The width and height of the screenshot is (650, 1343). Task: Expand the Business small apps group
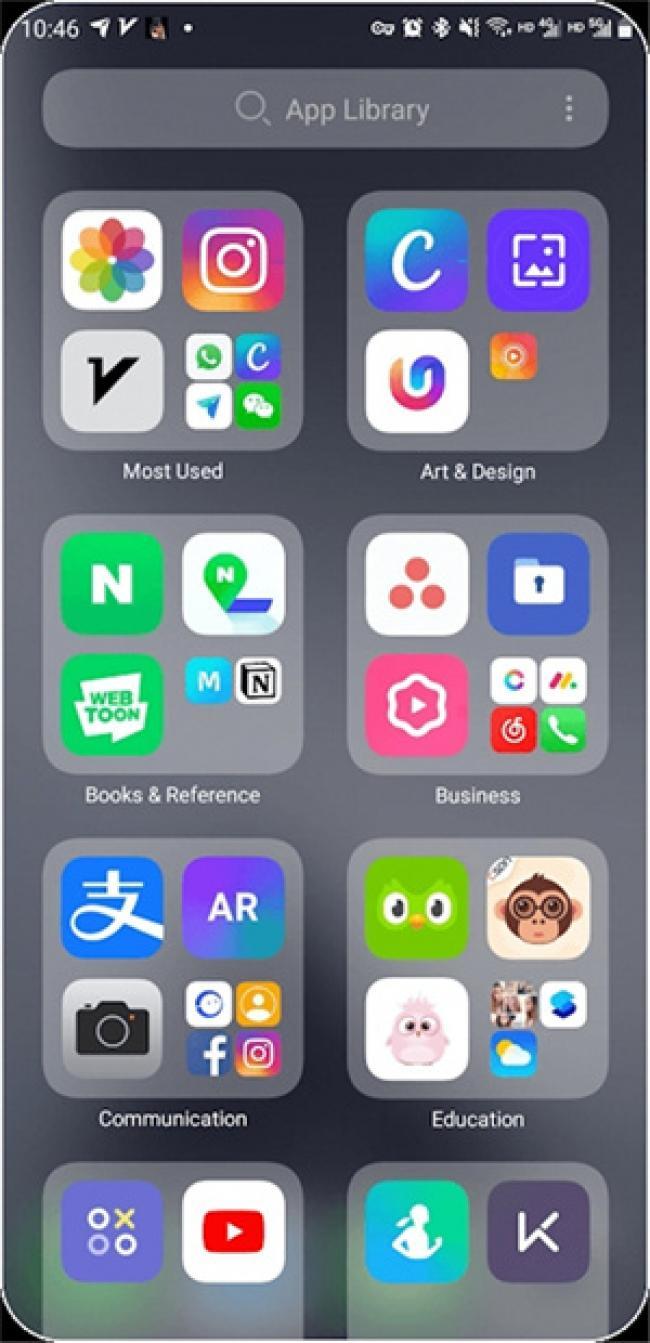[x=538, y=705]
